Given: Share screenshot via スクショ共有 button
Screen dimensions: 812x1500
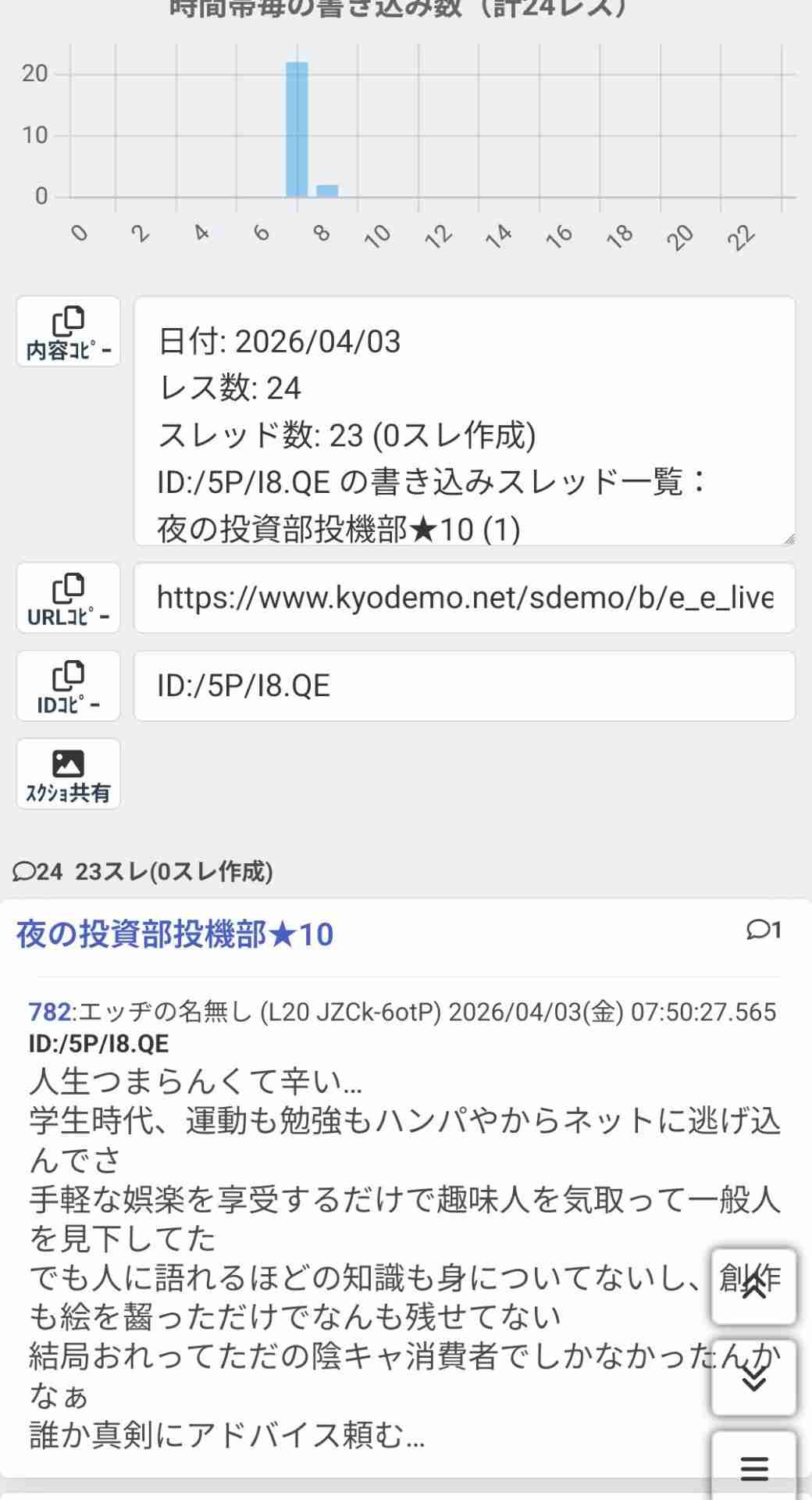Looking at the screenshot, I should pyautogui.click(x=69, y=773).
